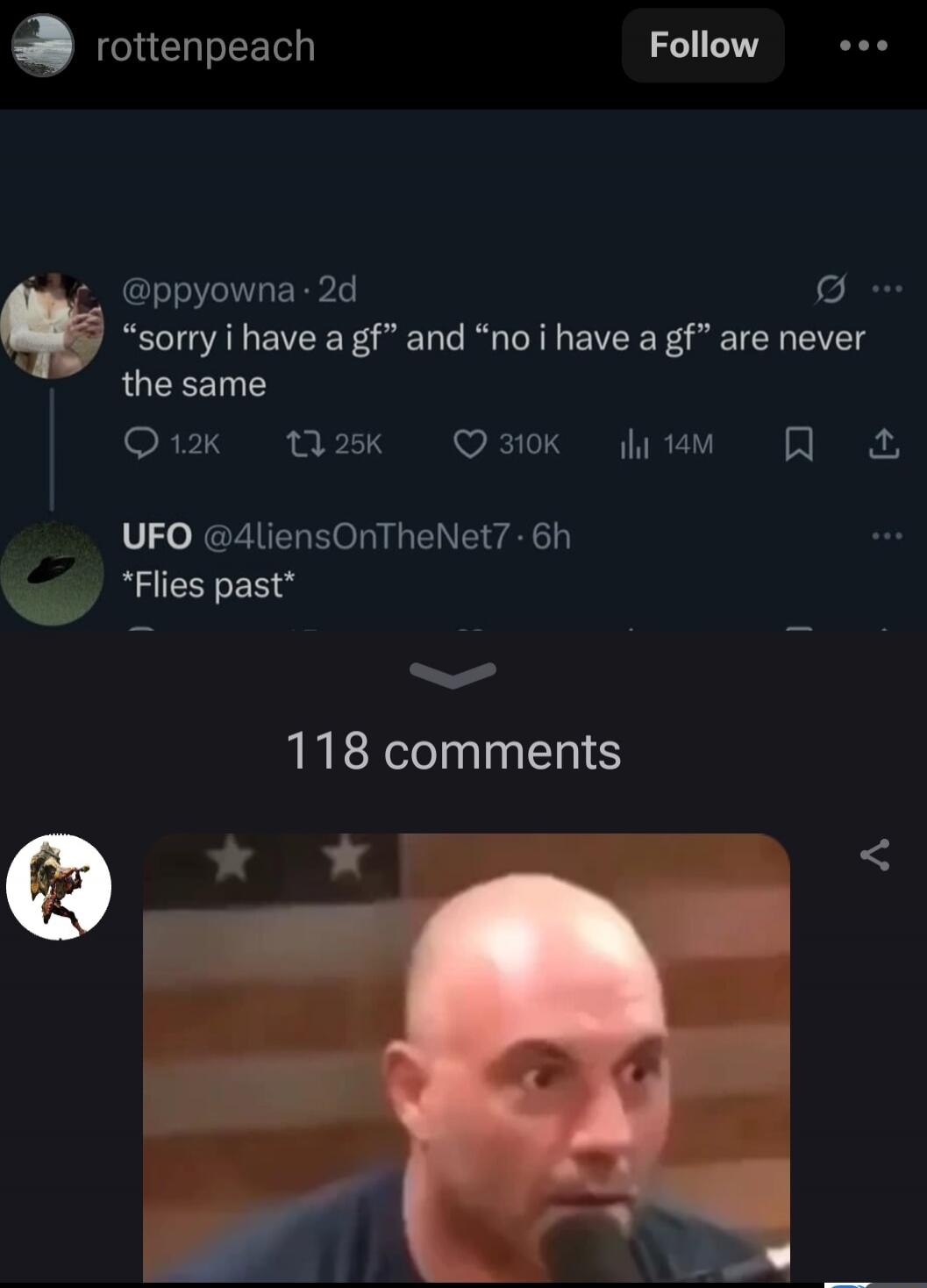Open the rottenpeach username link
Viewport: 927px width, 1288px height.
205,46
